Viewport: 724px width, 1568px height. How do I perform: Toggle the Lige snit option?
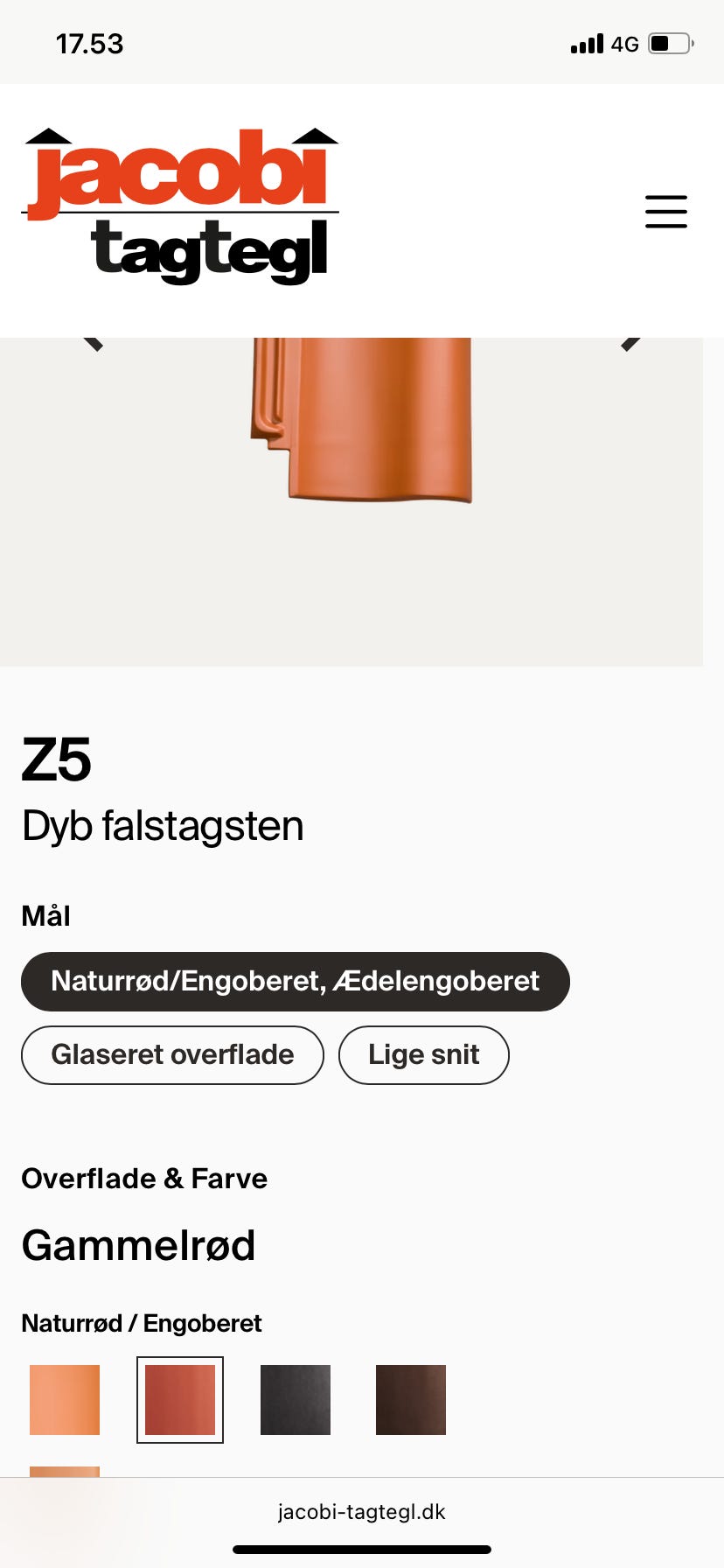click(x=423, y=1054)
